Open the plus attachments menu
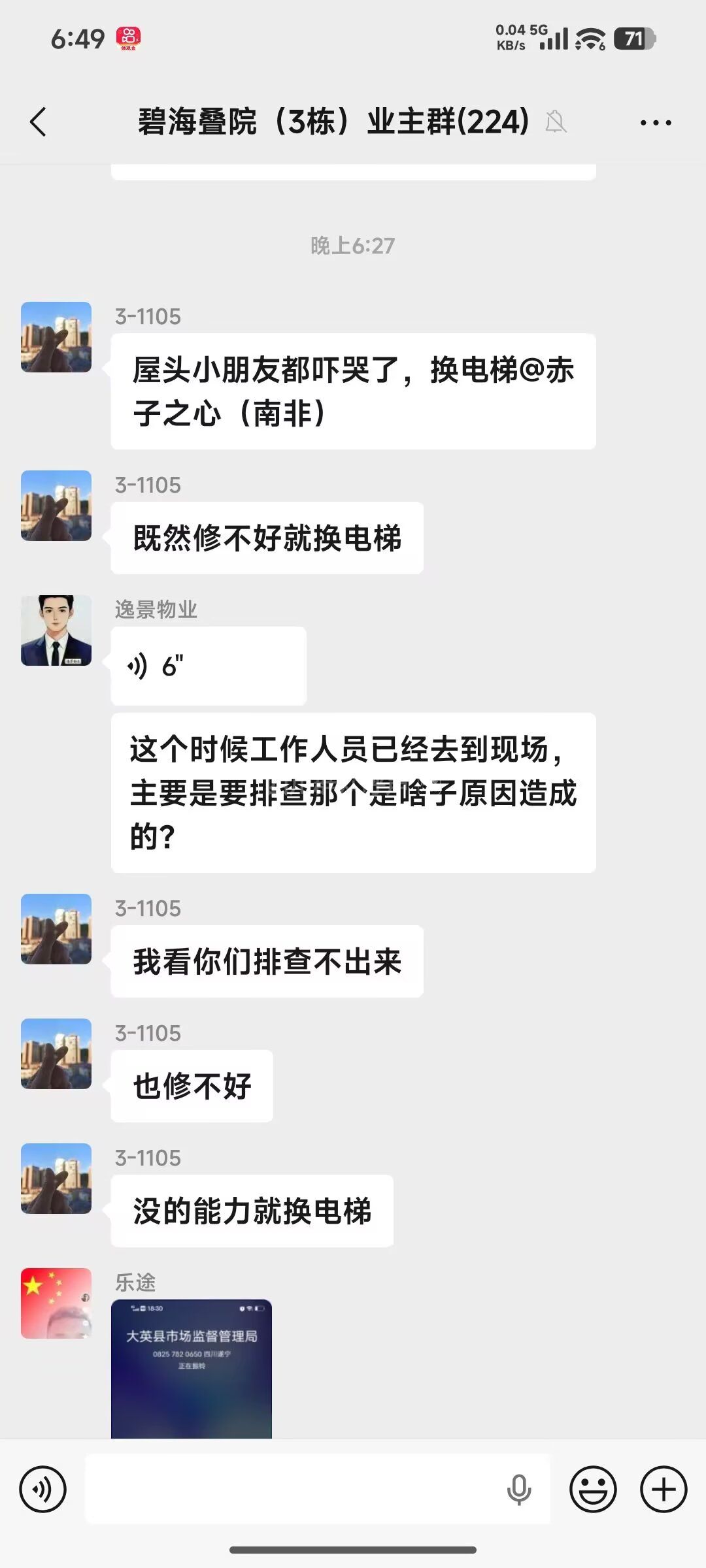The width and height of the screenshot is (706, 1568). tap(663, 1490)
